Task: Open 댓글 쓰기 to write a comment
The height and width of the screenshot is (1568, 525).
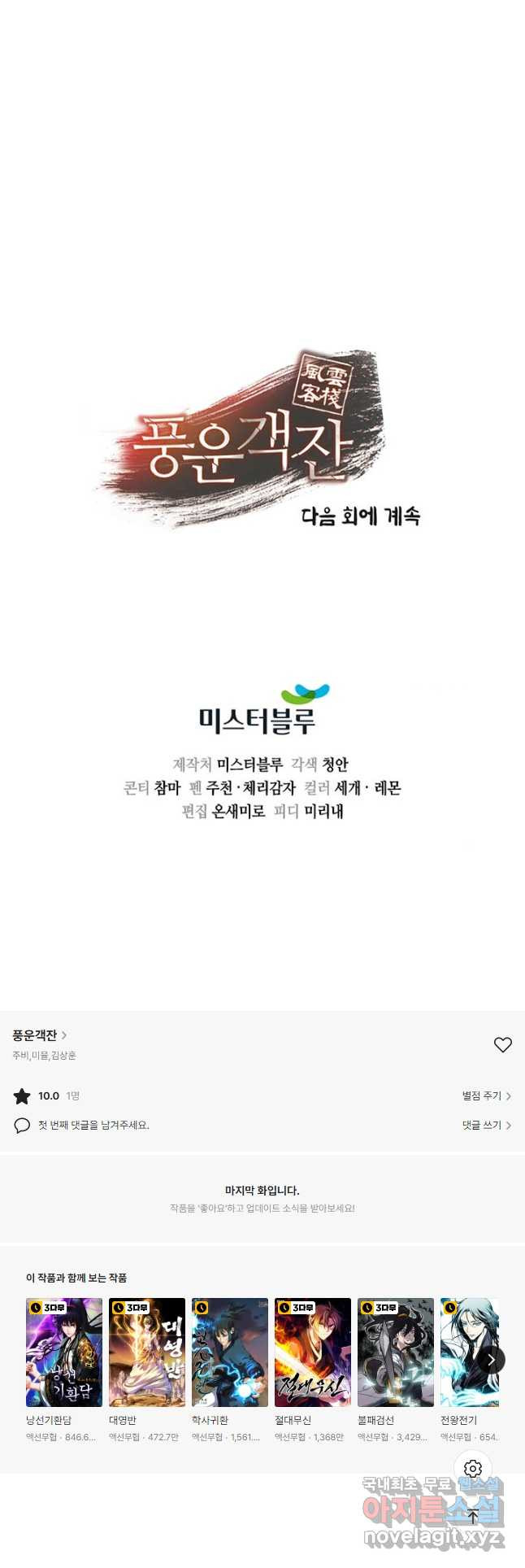Action: click(x=486, y=1126)
